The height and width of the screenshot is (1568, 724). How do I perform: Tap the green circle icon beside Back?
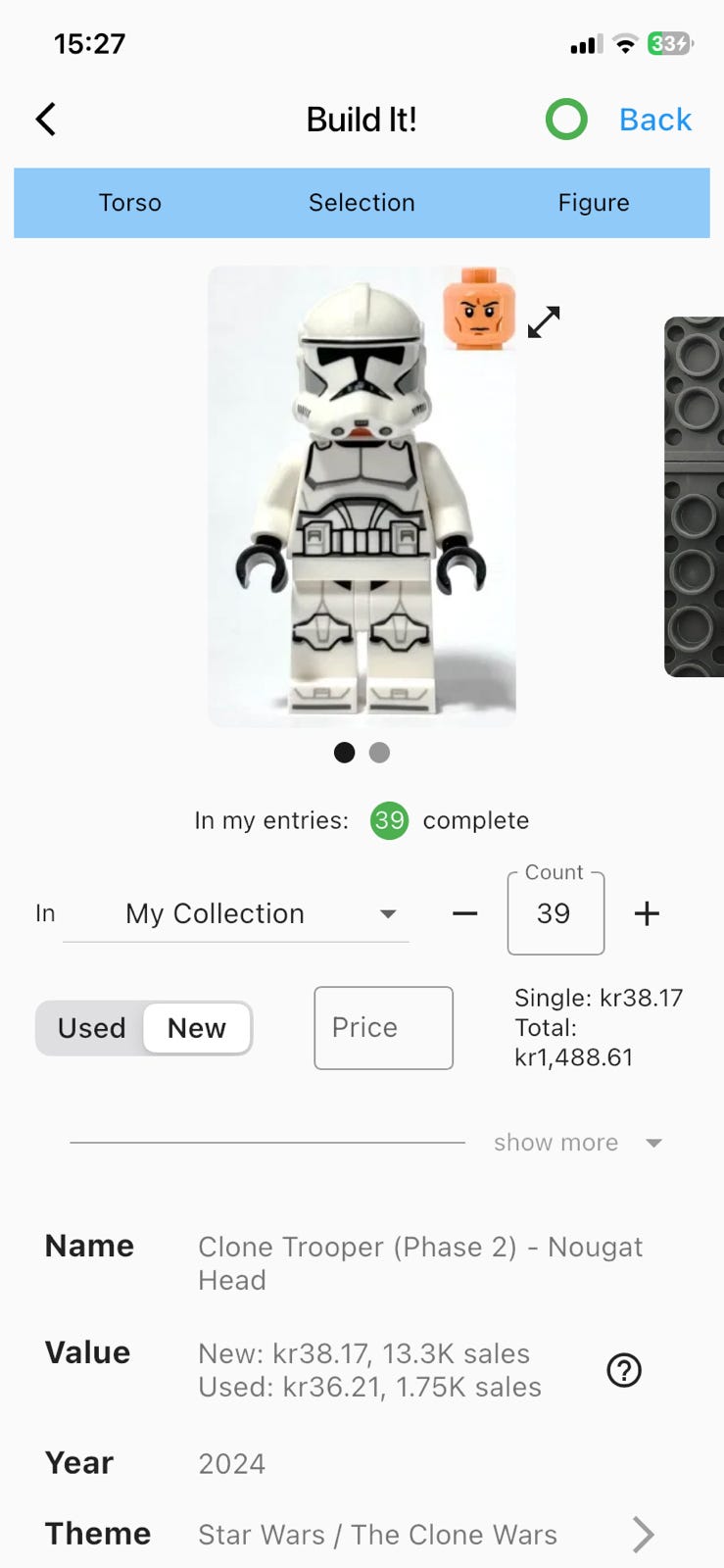566,120
